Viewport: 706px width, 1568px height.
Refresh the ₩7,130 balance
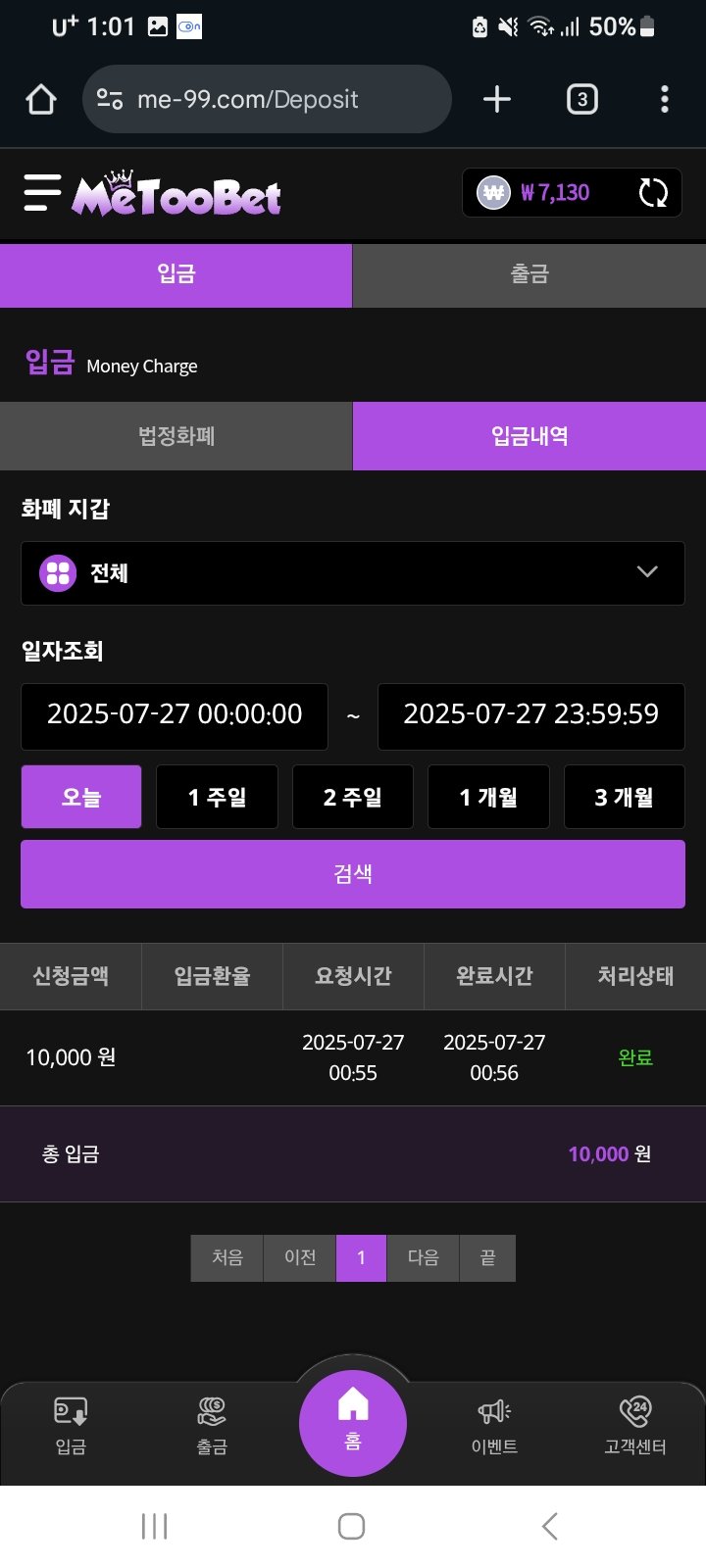[x=653, y=193]
